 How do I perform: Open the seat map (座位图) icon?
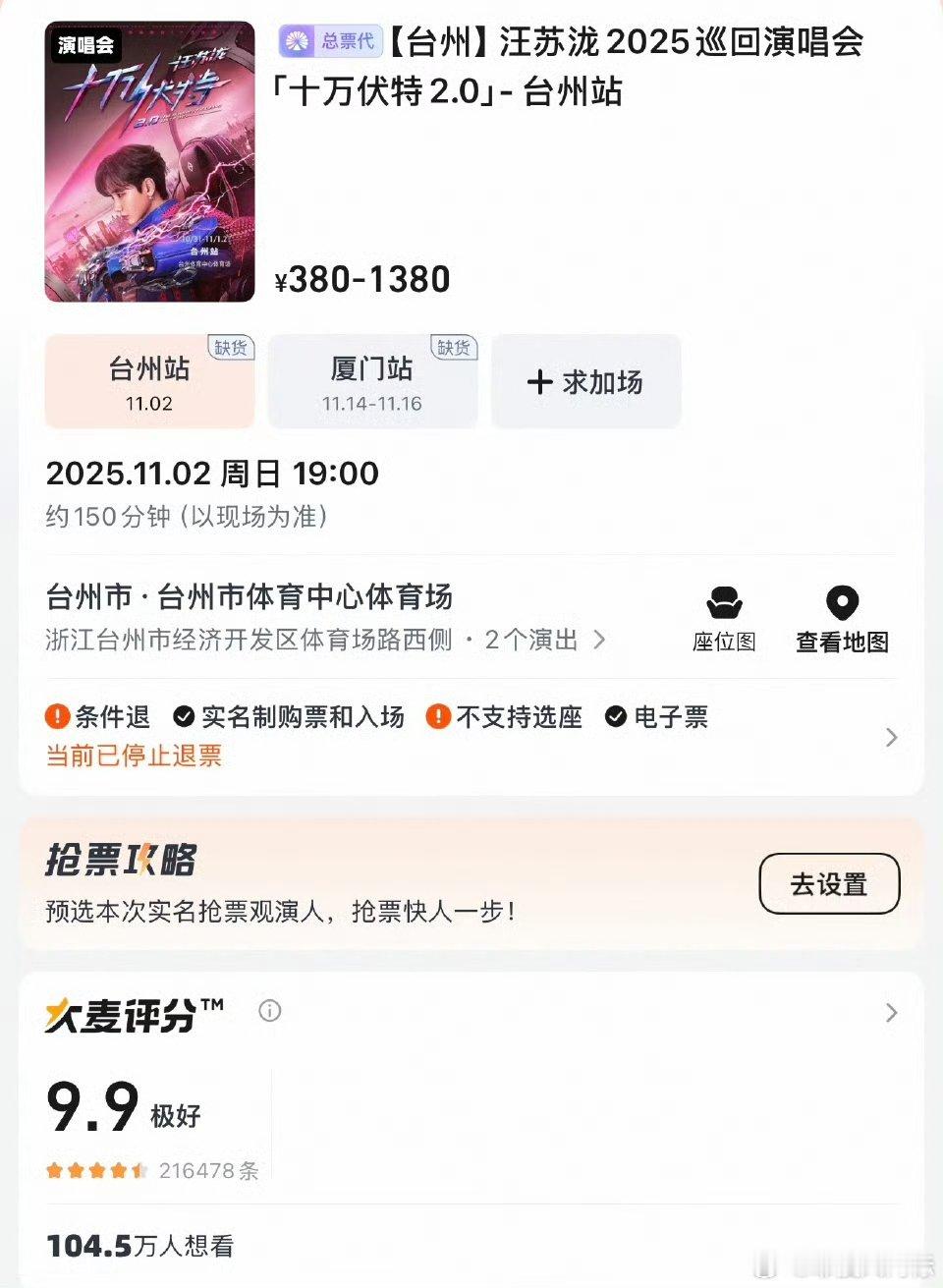pos(724,603)
